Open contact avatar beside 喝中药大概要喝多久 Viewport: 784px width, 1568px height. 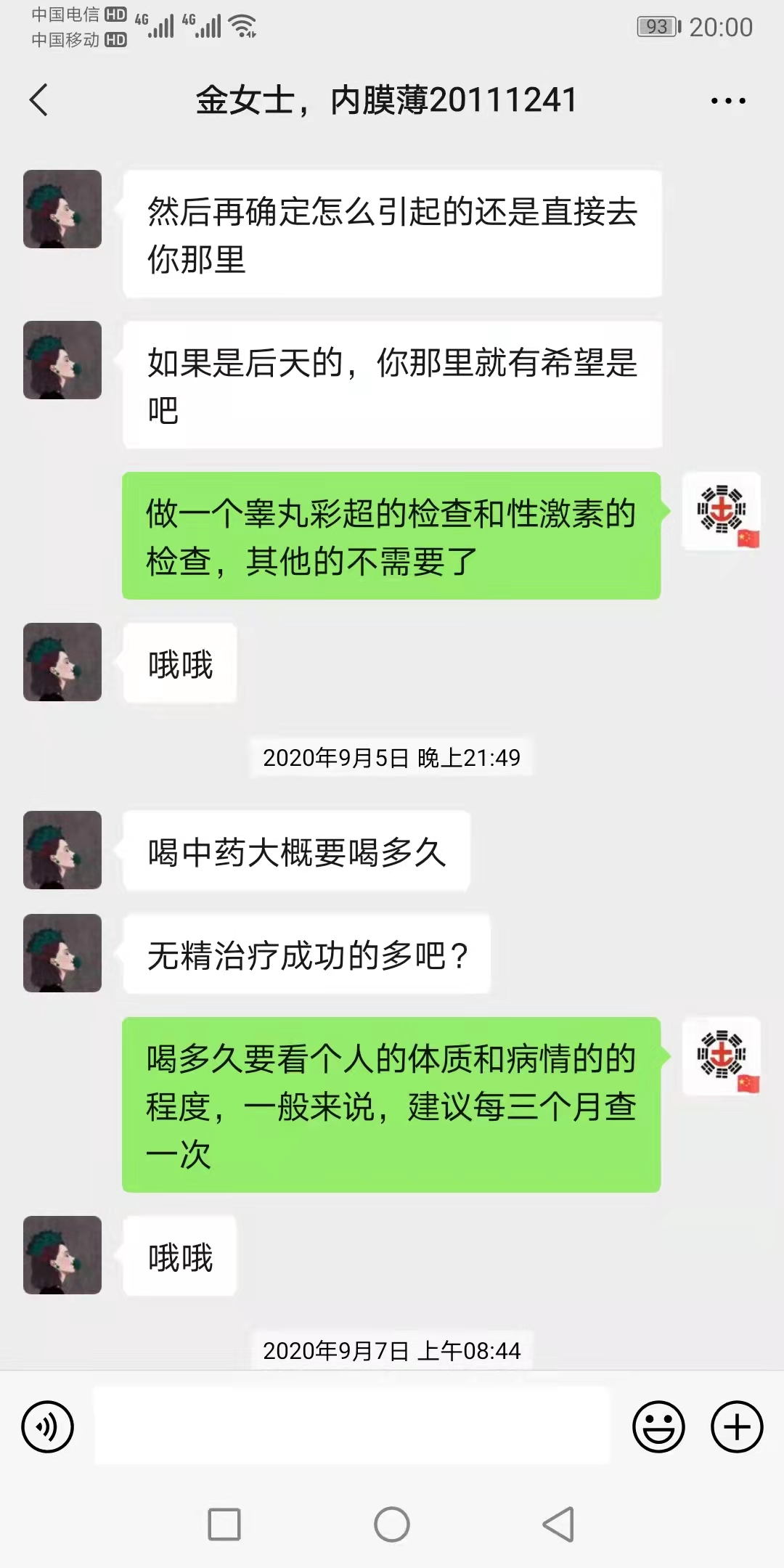coord(62,850)
